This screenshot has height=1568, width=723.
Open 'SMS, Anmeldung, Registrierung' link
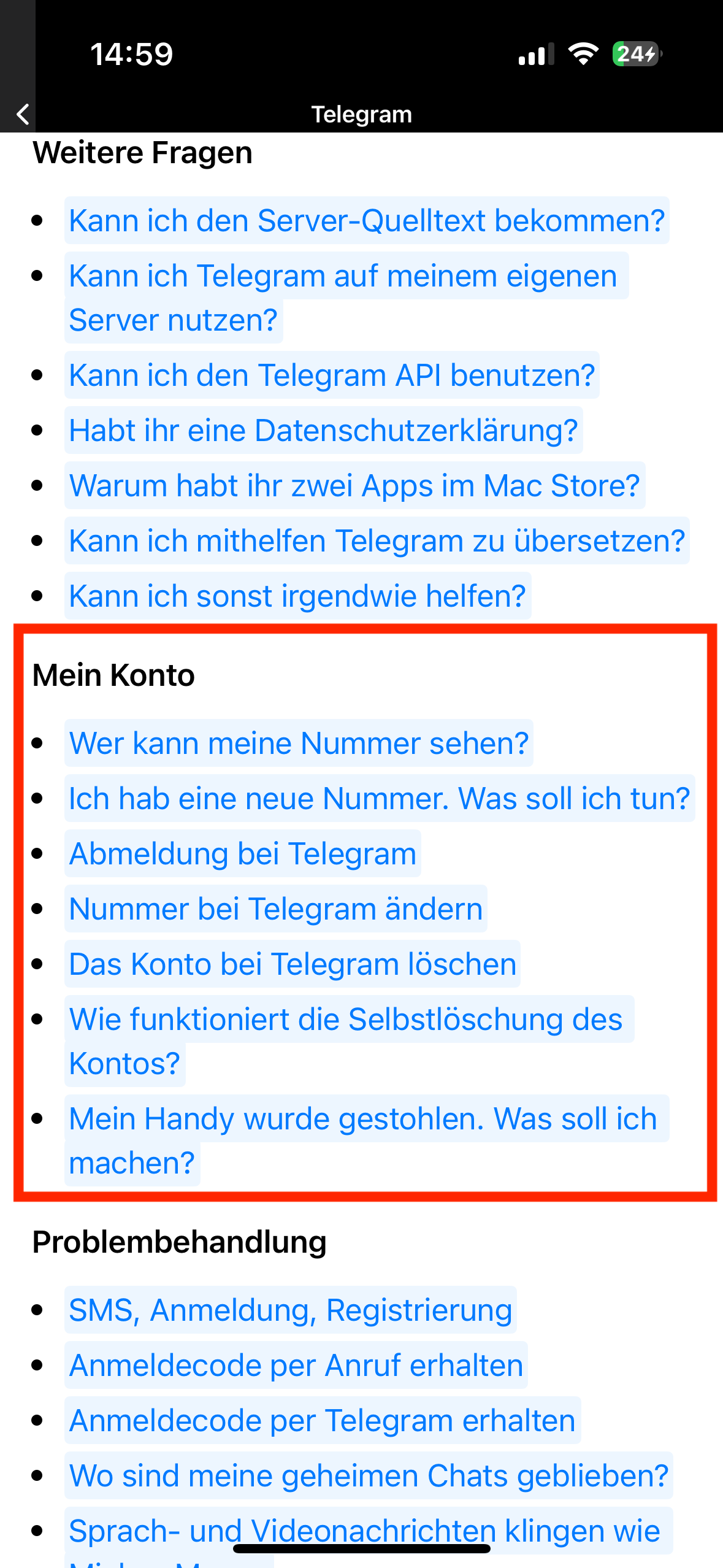tap(291, 1310)
